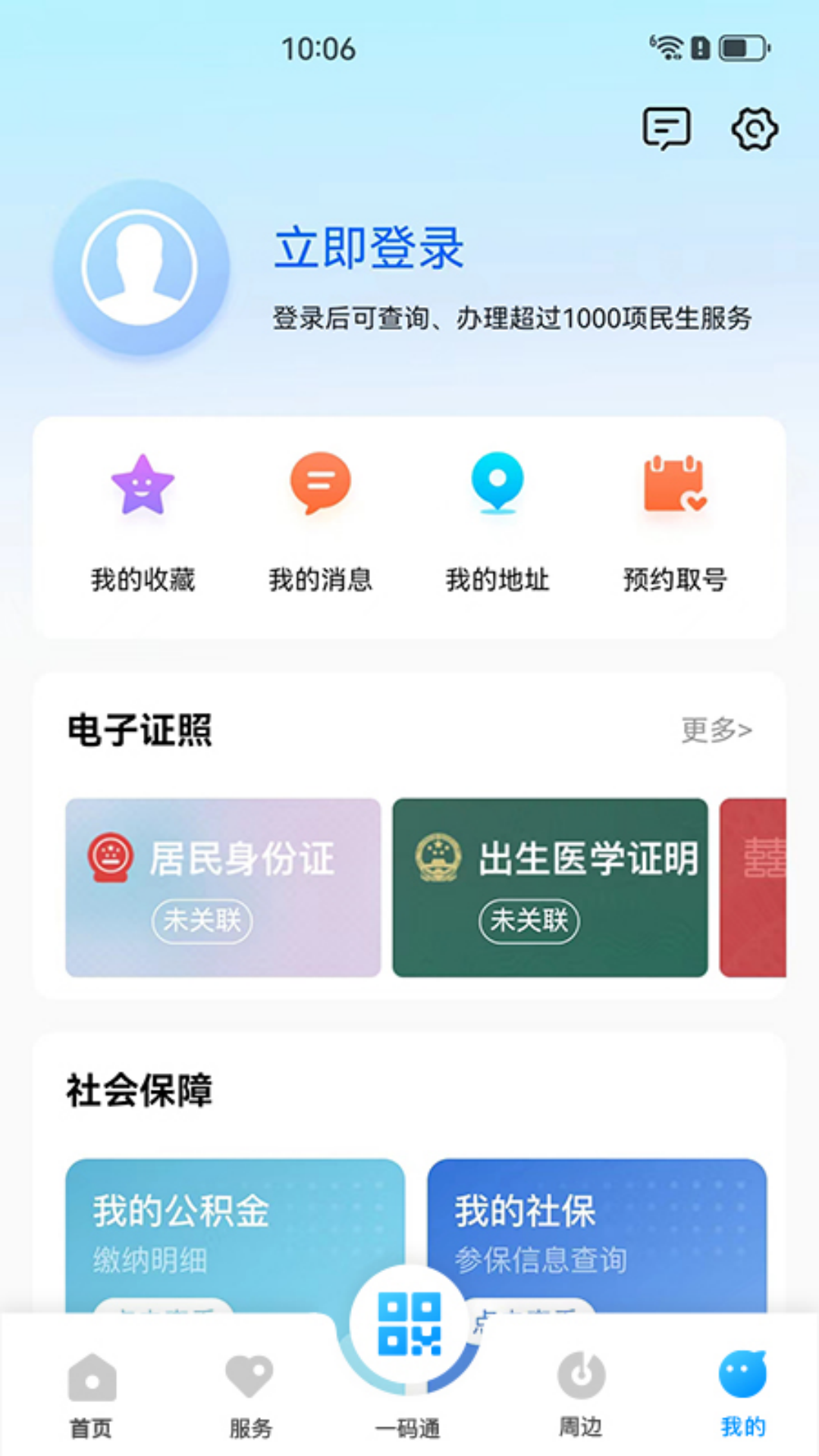
Task: Open the messages icon in top bar
Action: pos(667,128)
